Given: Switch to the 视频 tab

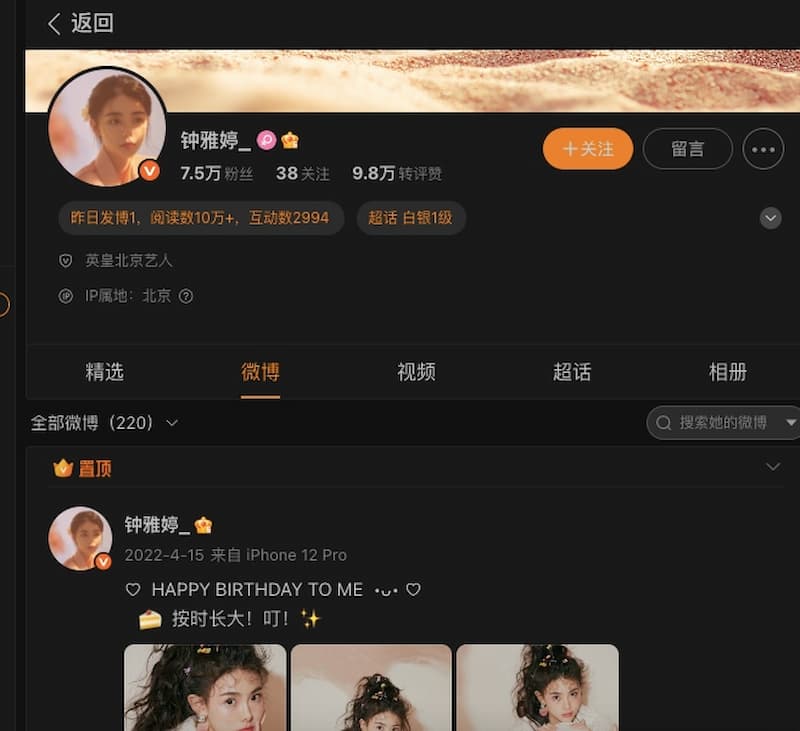Looking at the screenshot, I should pos(416,372).
